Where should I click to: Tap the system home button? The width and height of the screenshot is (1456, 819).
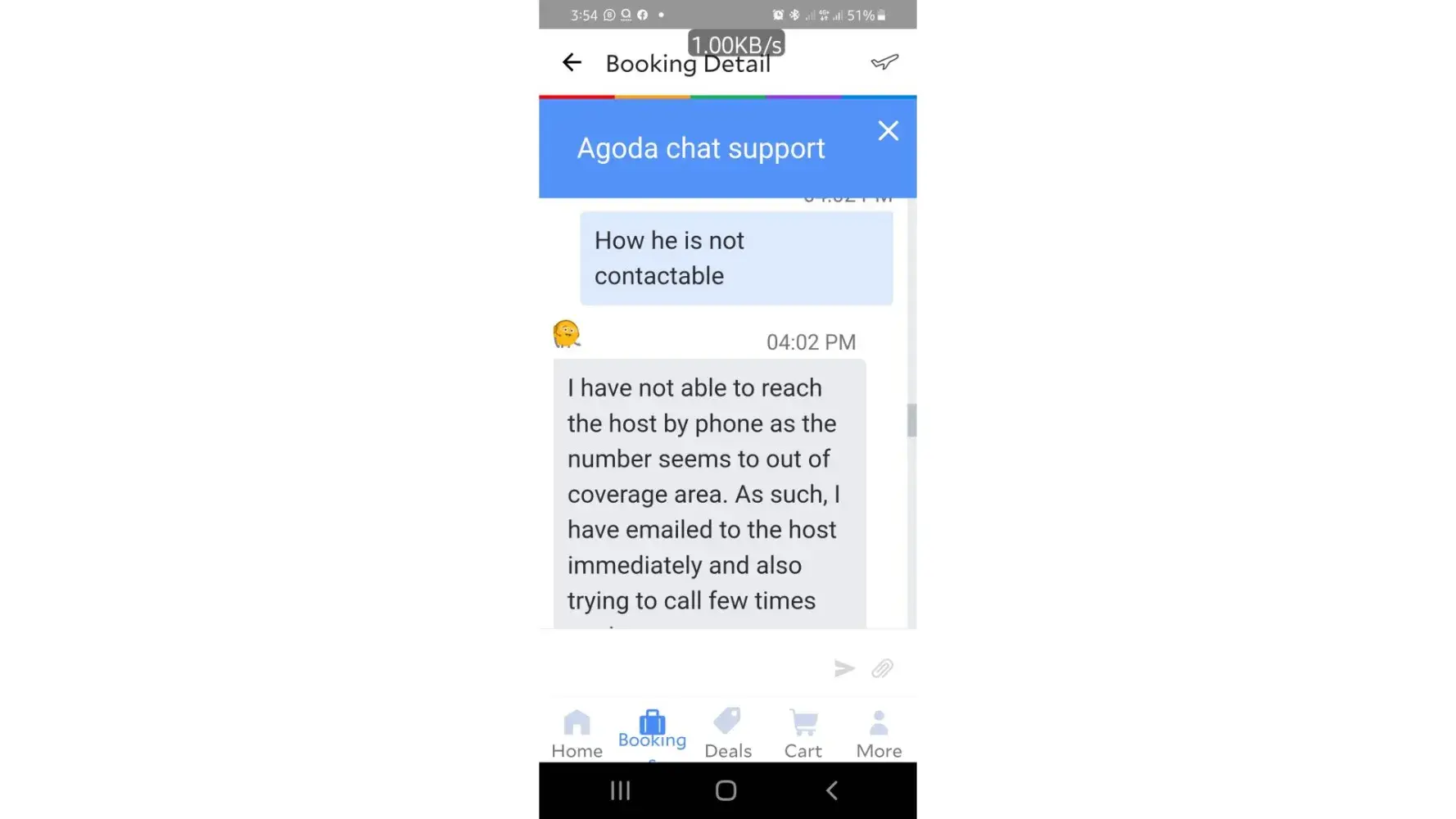(726, 790)
